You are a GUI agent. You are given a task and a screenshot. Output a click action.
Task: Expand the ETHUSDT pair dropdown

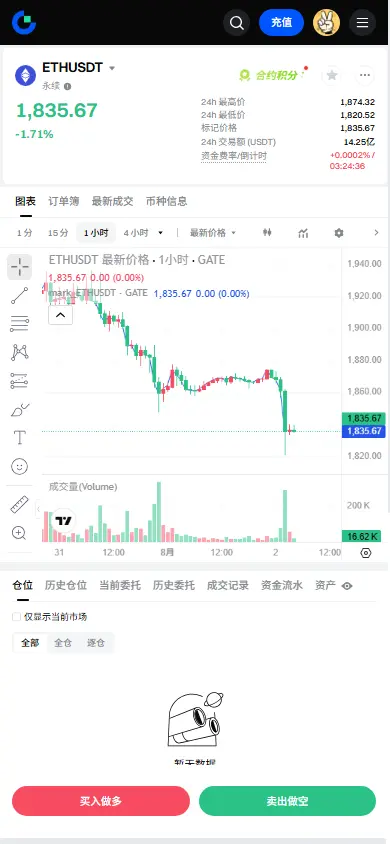tap(112, 68)
